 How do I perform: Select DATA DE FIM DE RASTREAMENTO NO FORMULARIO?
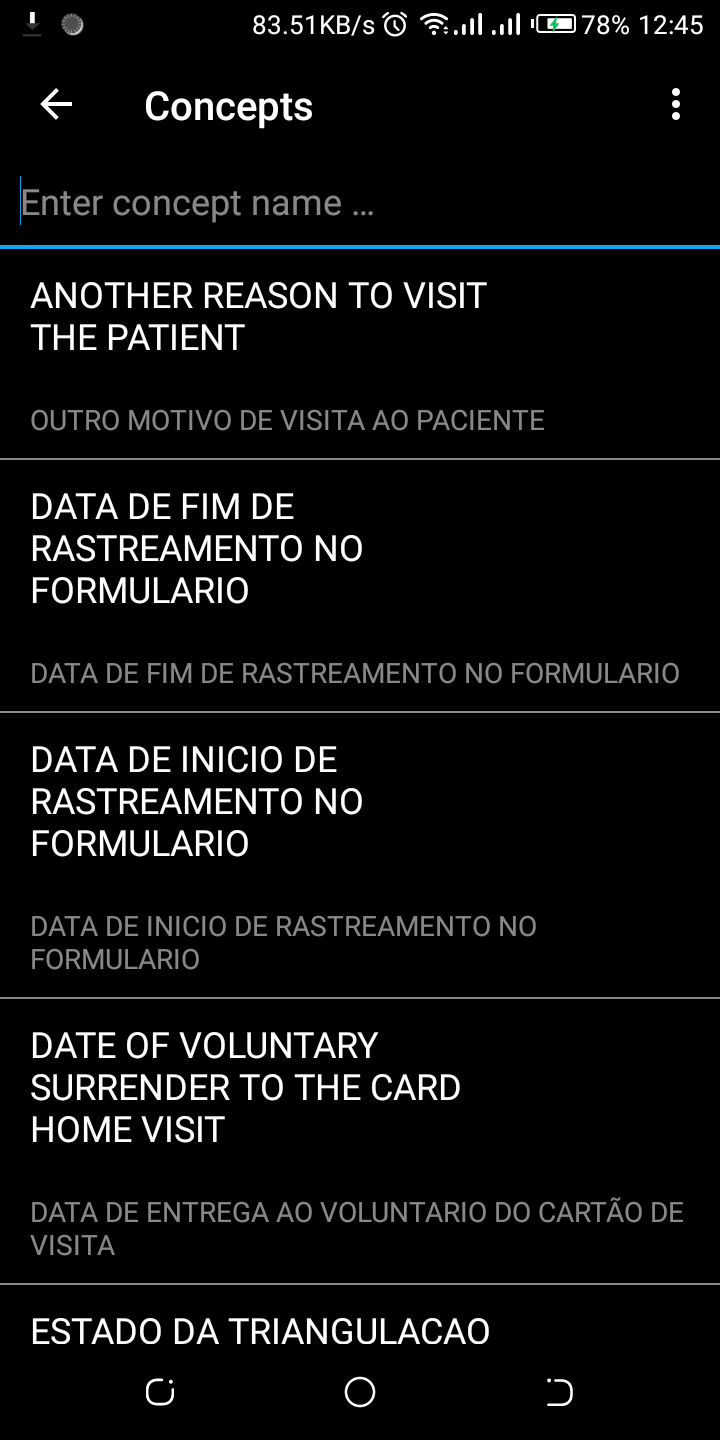(360, 586)
